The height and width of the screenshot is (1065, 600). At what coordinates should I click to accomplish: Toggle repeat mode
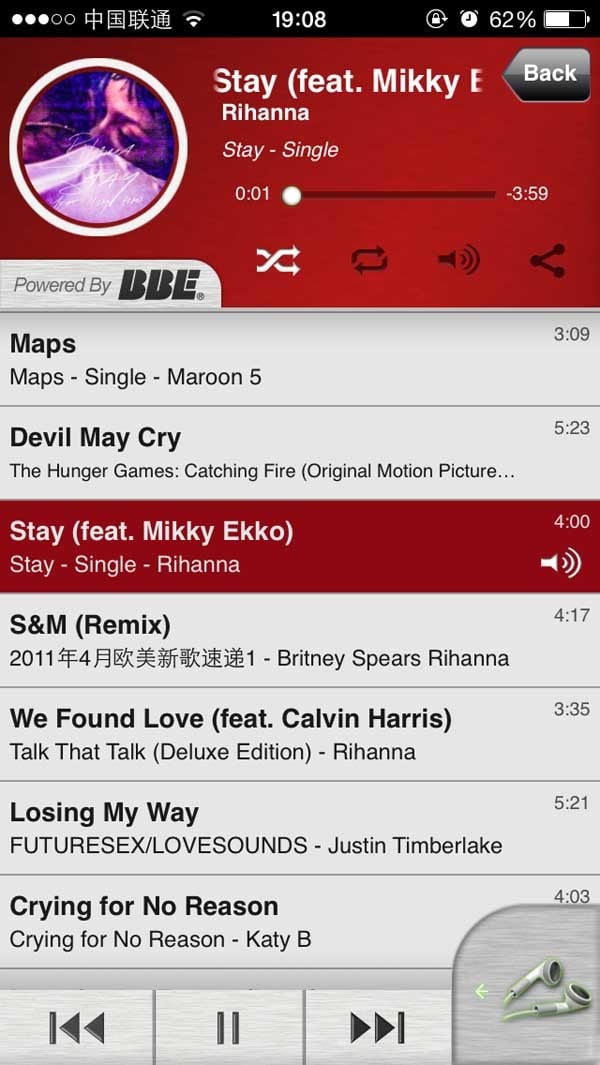(x=369, y=261)
